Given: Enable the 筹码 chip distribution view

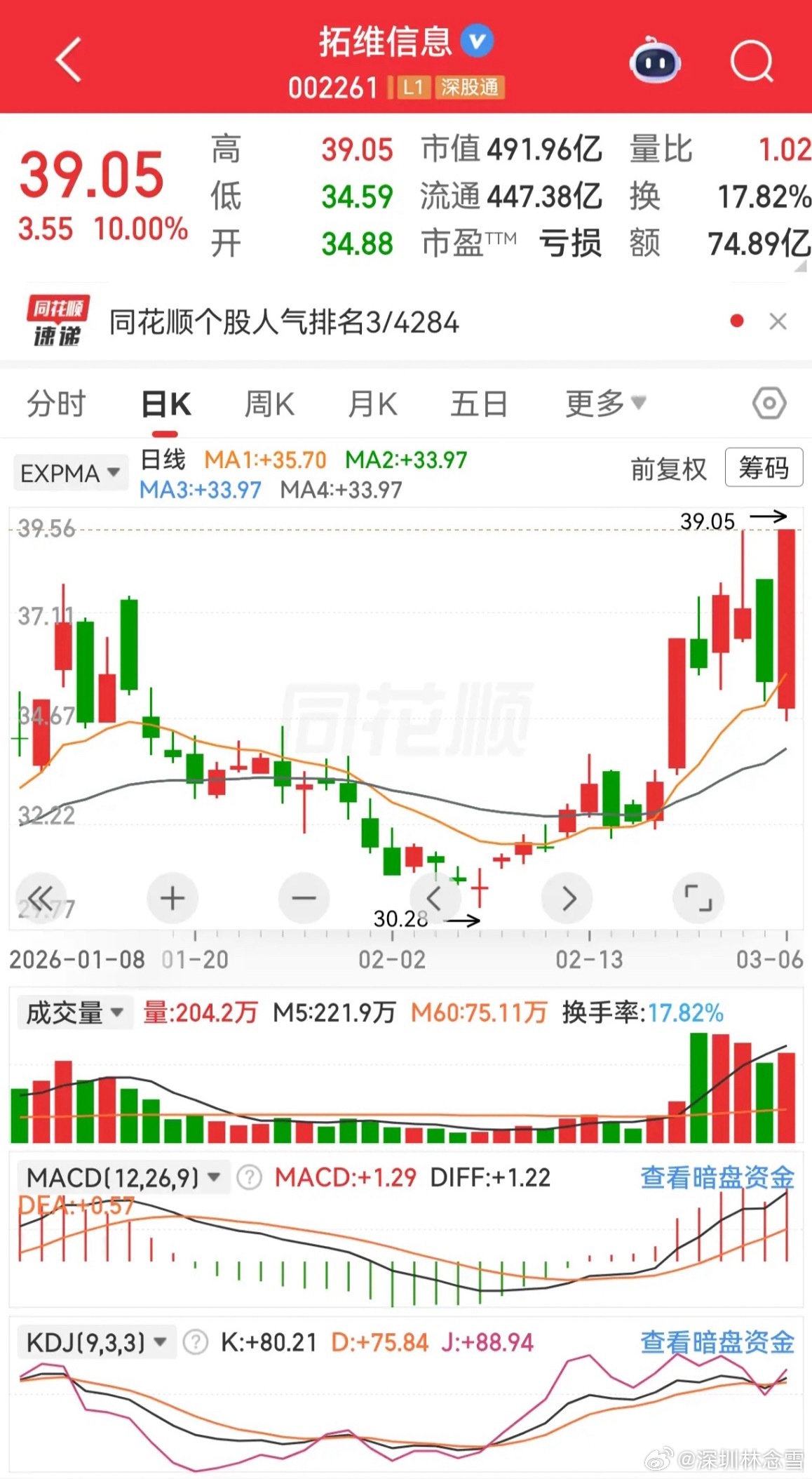Looking at the screenshot, I should 763,468.
